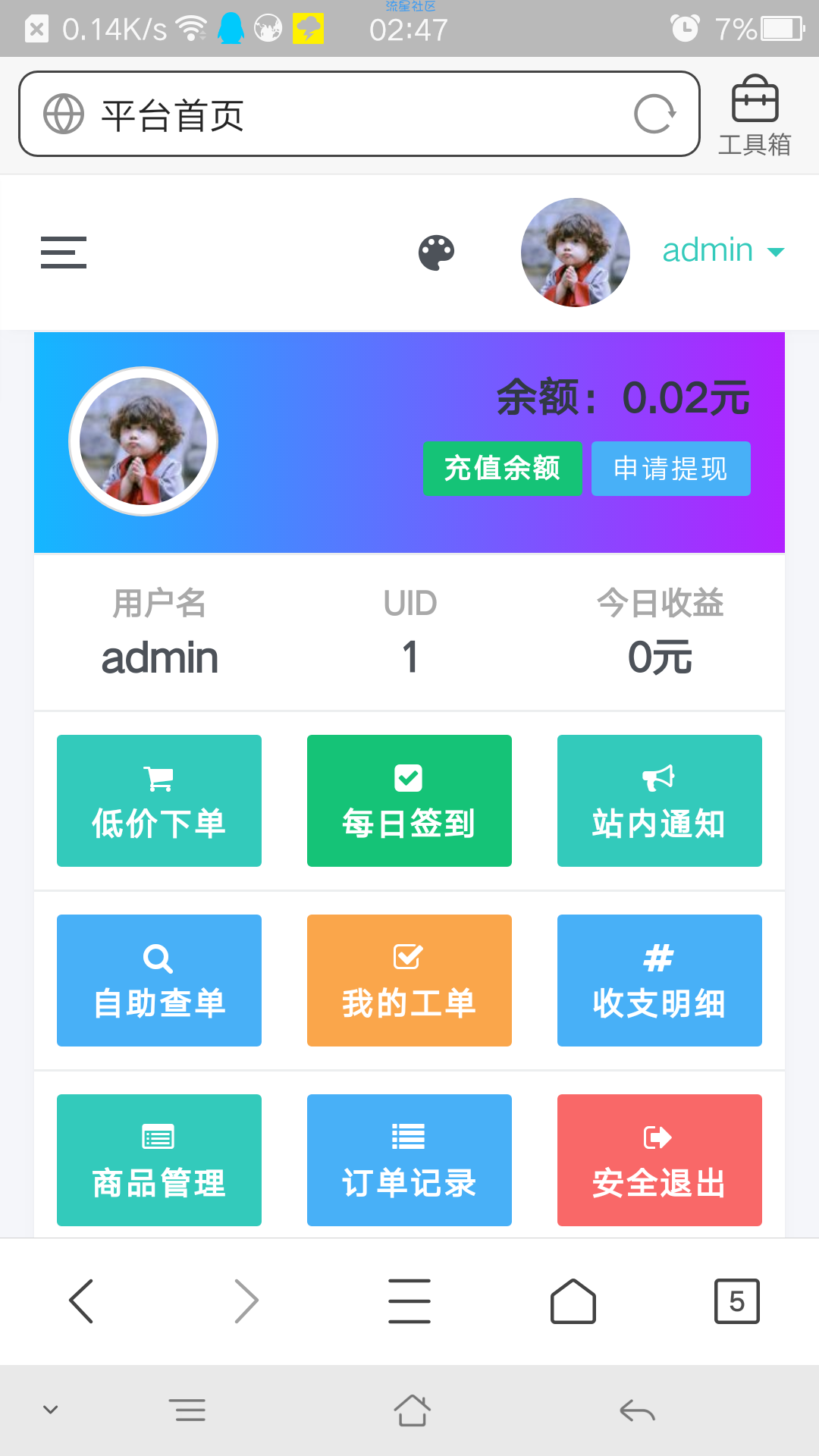
Task: Open the theme palette icon
Action: pyautogui.click(x=437, y=253)
